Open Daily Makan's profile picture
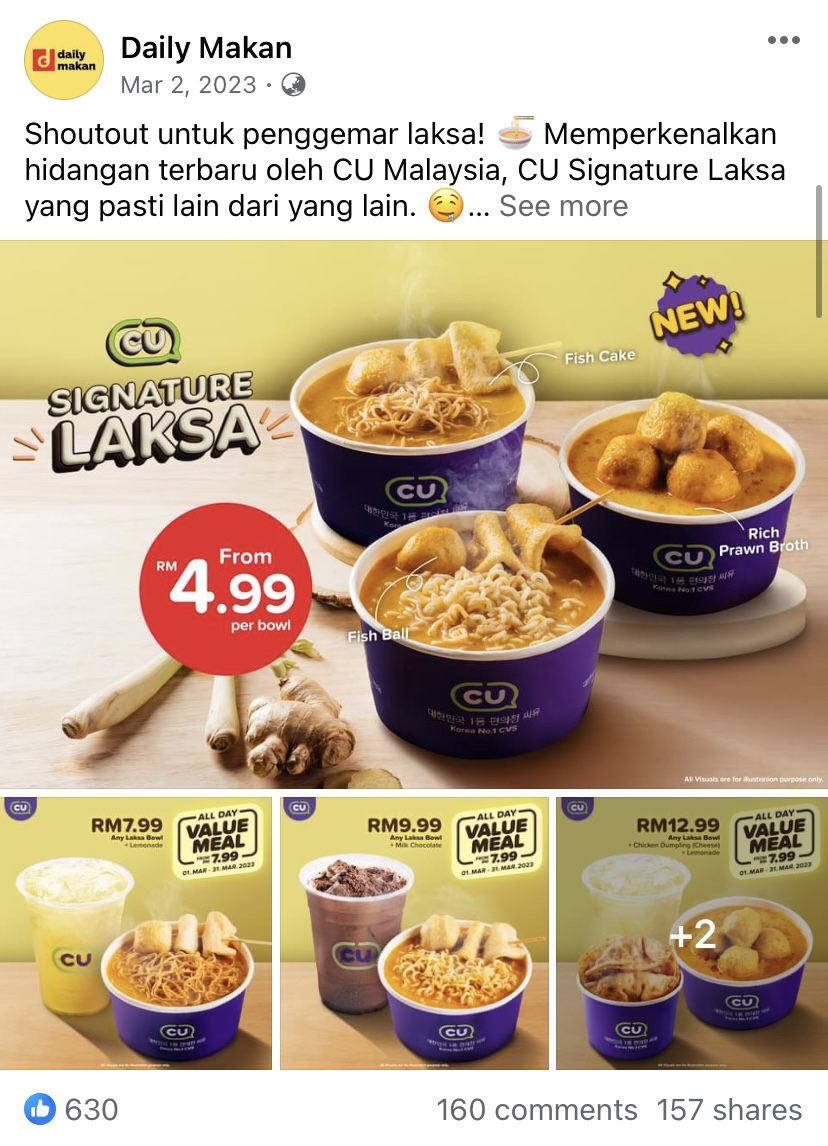Screen dimensions: 828x1146 coord(64,60)
